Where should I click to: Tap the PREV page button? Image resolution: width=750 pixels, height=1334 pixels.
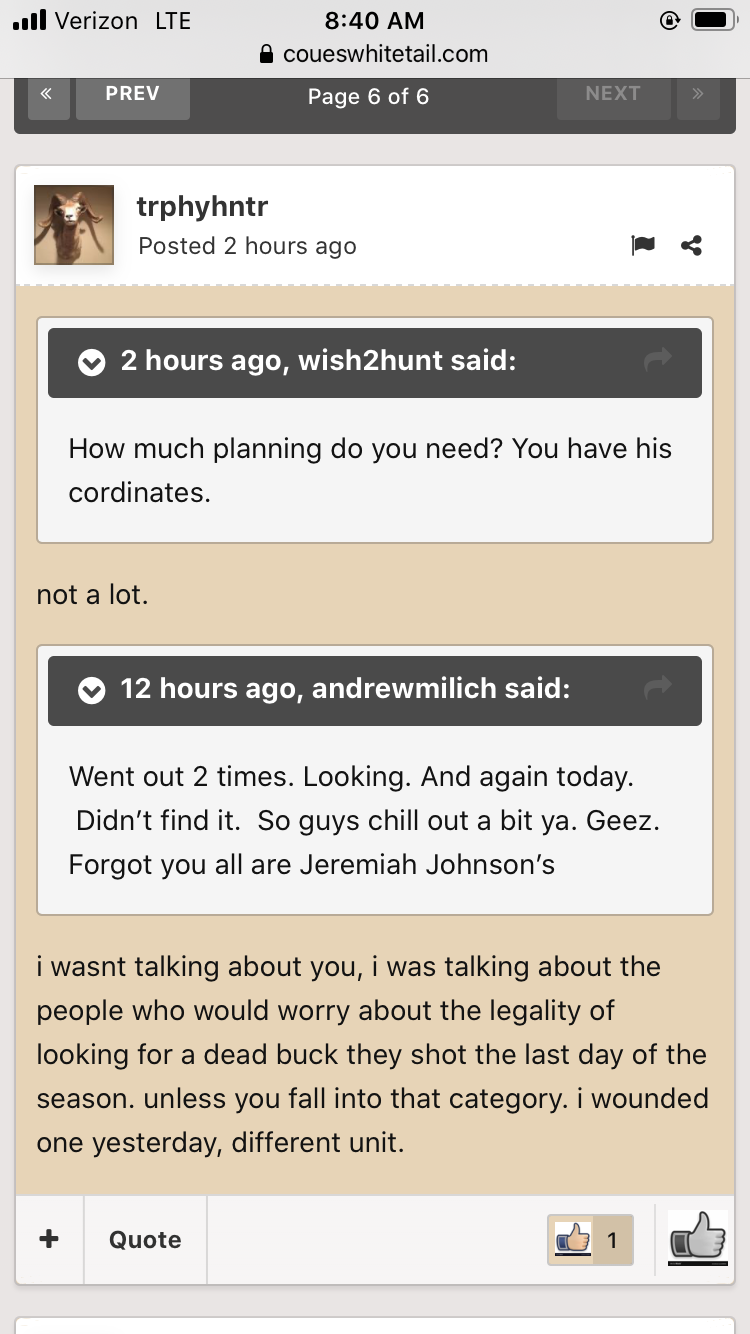tap(132, 97)
